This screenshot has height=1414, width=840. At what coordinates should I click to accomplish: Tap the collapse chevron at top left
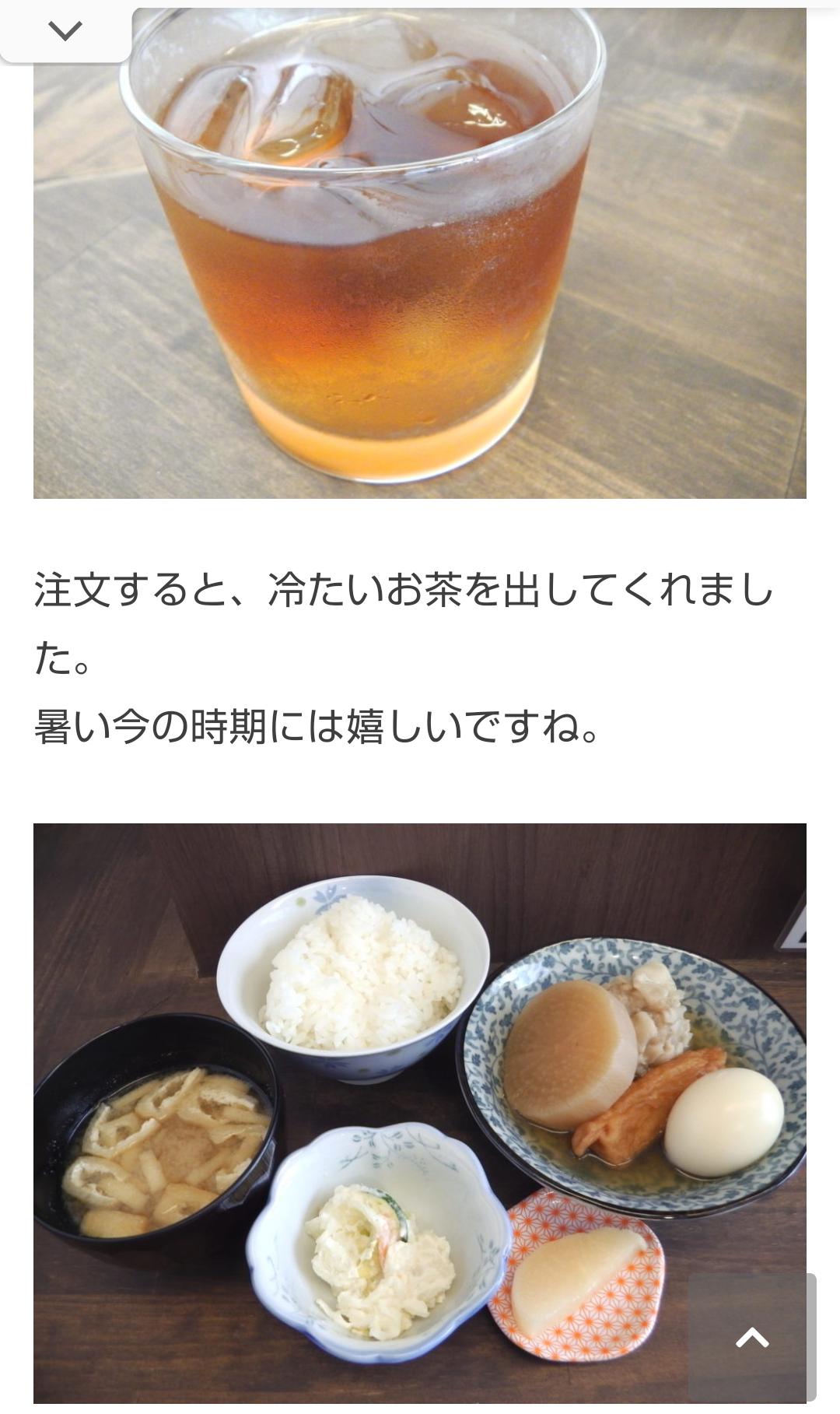[65, 31]
